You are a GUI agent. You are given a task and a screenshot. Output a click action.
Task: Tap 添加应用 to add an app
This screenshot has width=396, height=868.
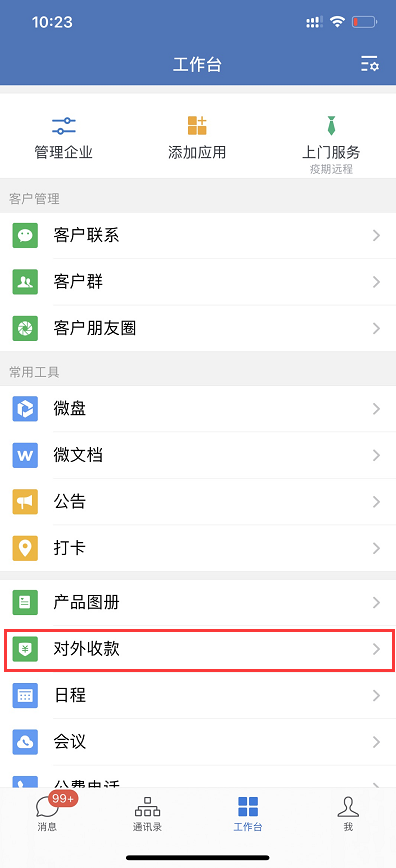point(197,138)
